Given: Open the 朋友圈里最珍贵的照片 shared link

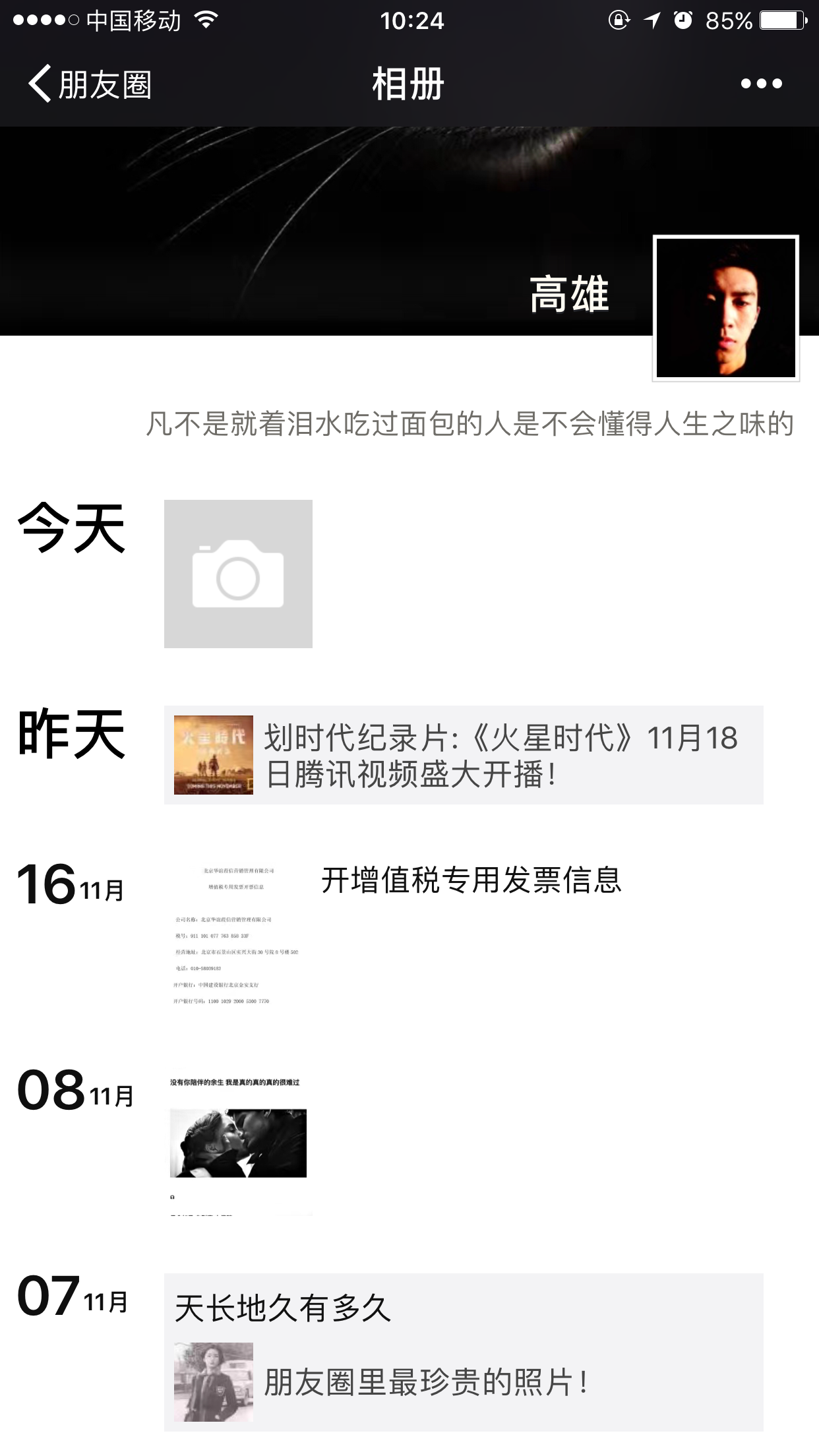Looking at the screenshot, I should tap(464, 1381).
